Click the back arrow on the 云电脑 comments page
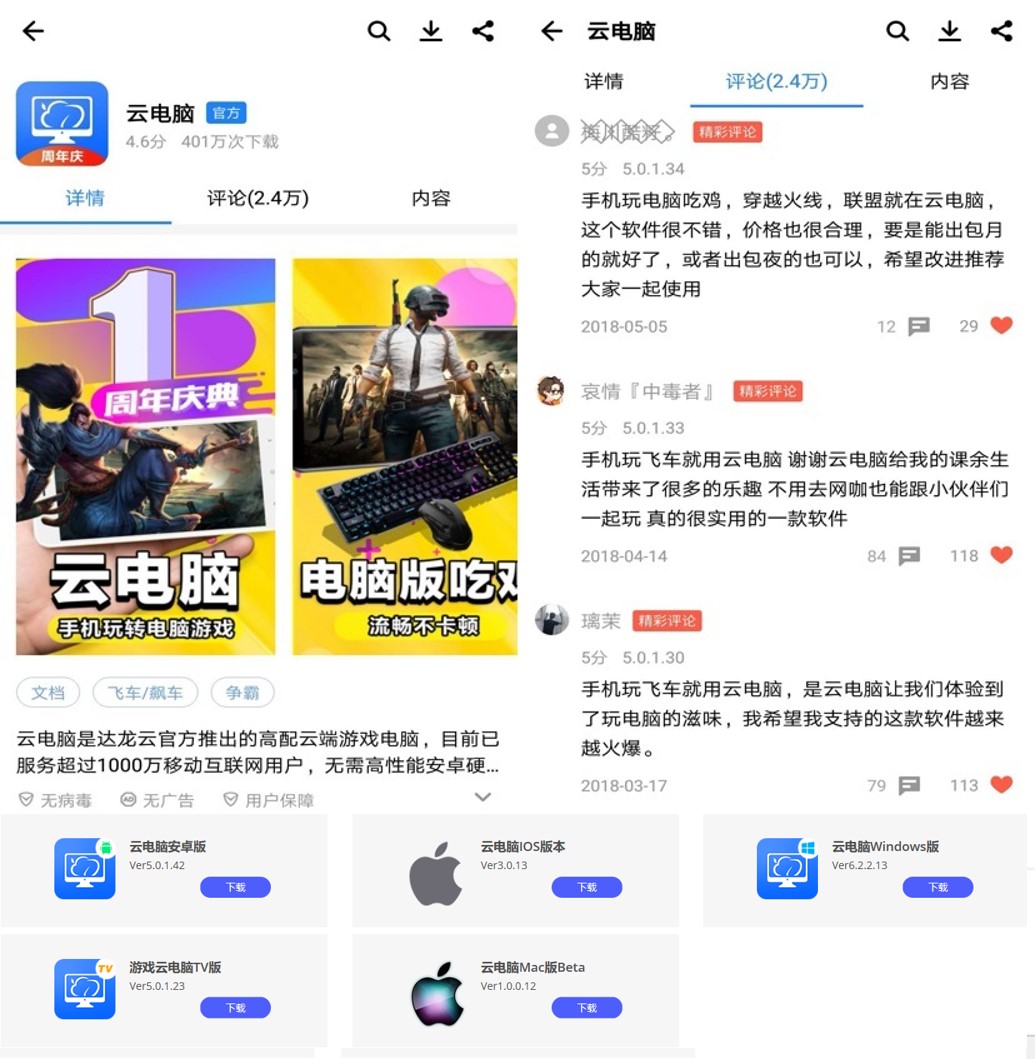Image resolution: width=1035 pixels, height=1059 pixels. [551, 30]
